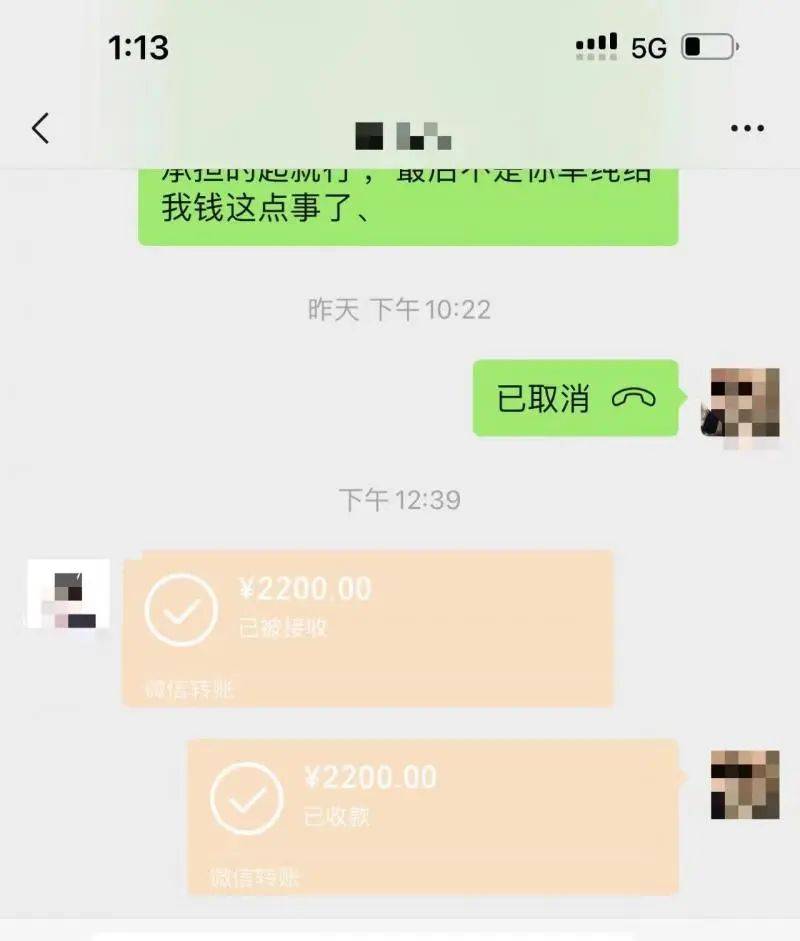Tap the battery icon in status bar
Viewport: 800px width, 941px height.
(x=700, y=45)
